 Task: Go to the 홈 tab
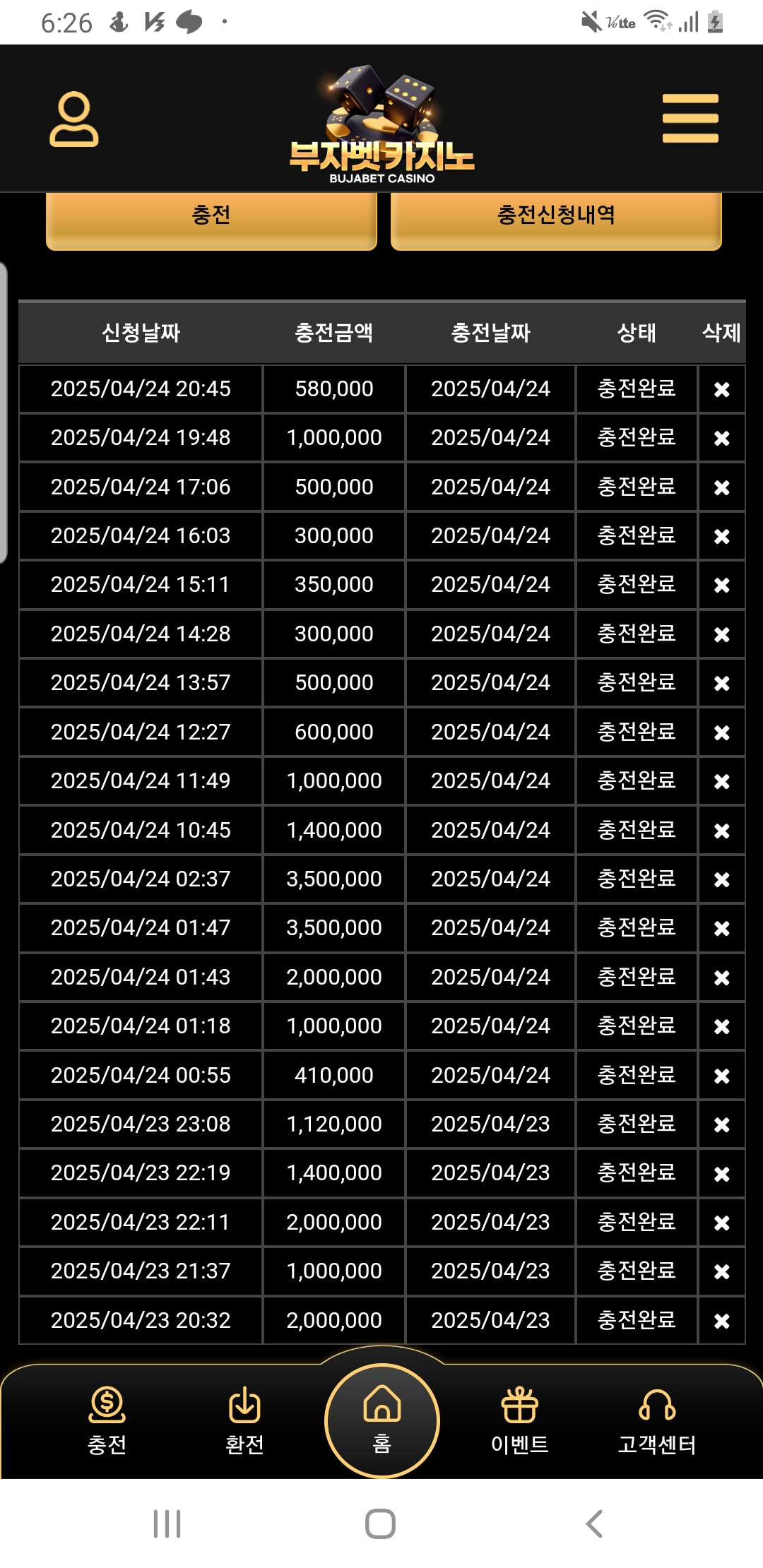381,1420
